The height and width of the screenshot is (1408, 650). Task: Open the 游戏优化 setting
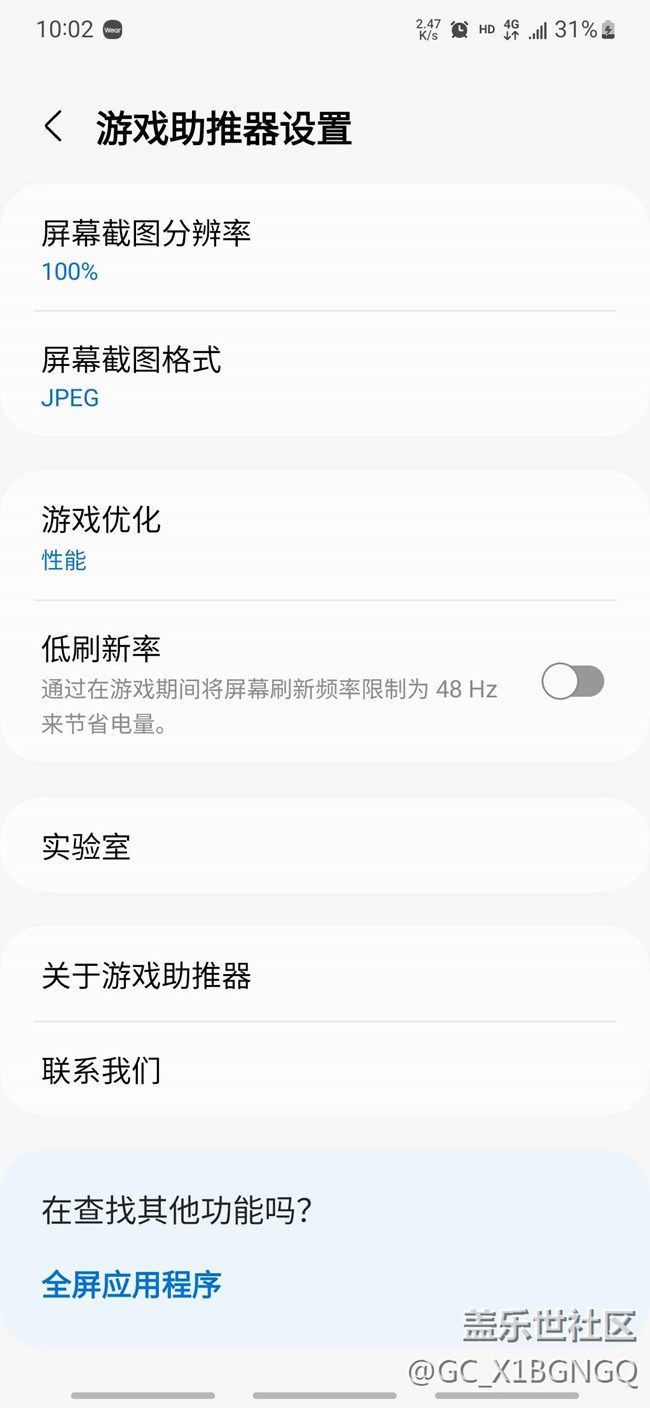click(x=324, y=538)
